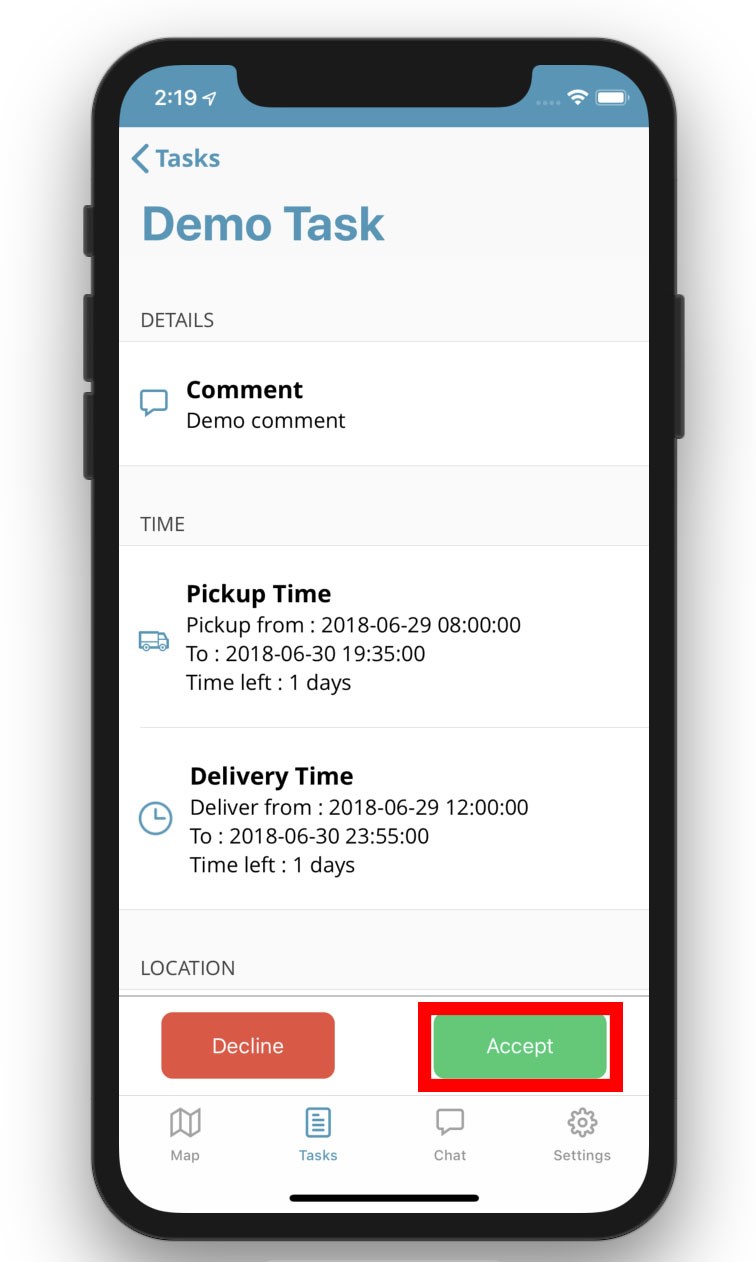Switch to the Map tab
756x1262 pixels.
click(x=185, y=1134)
